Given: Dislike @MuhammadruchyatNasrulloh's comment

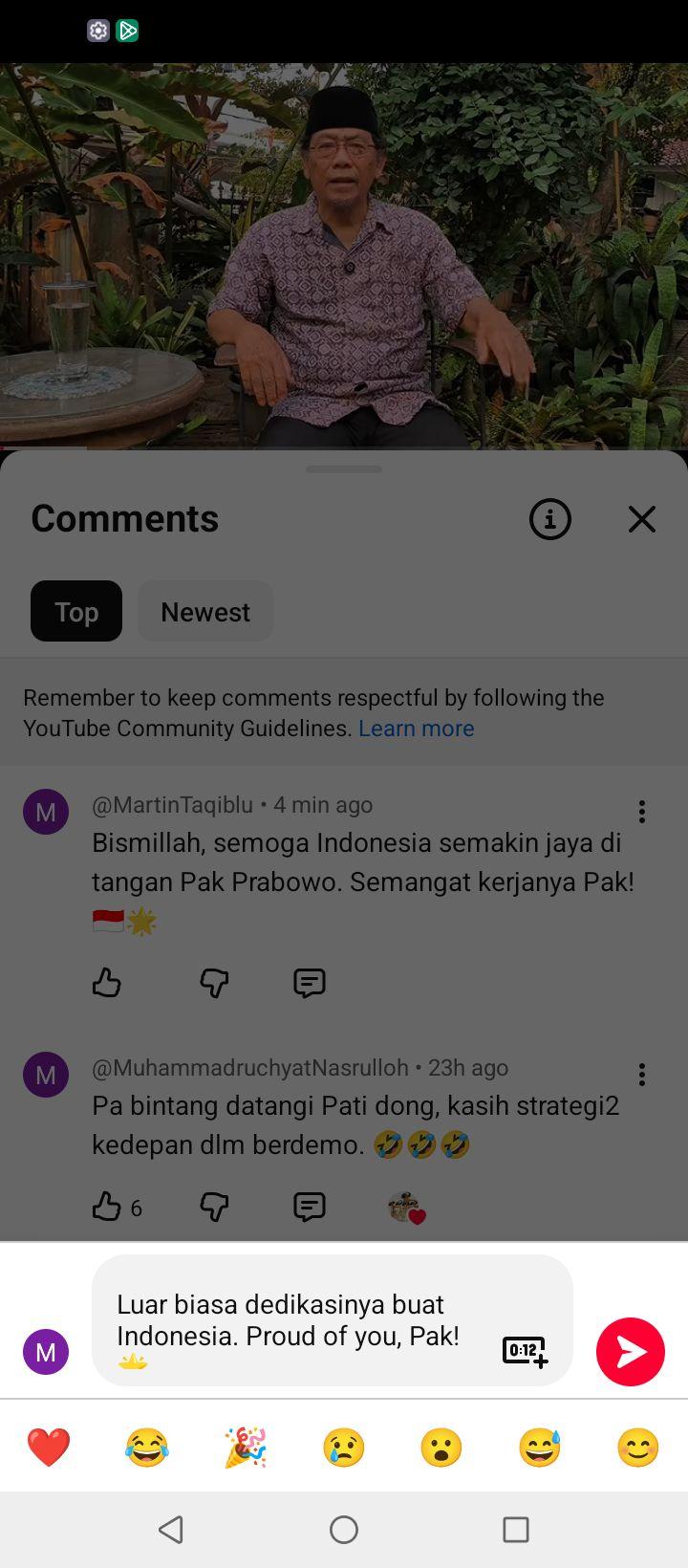Looking at the screenshot, I should coord(214,1207).
